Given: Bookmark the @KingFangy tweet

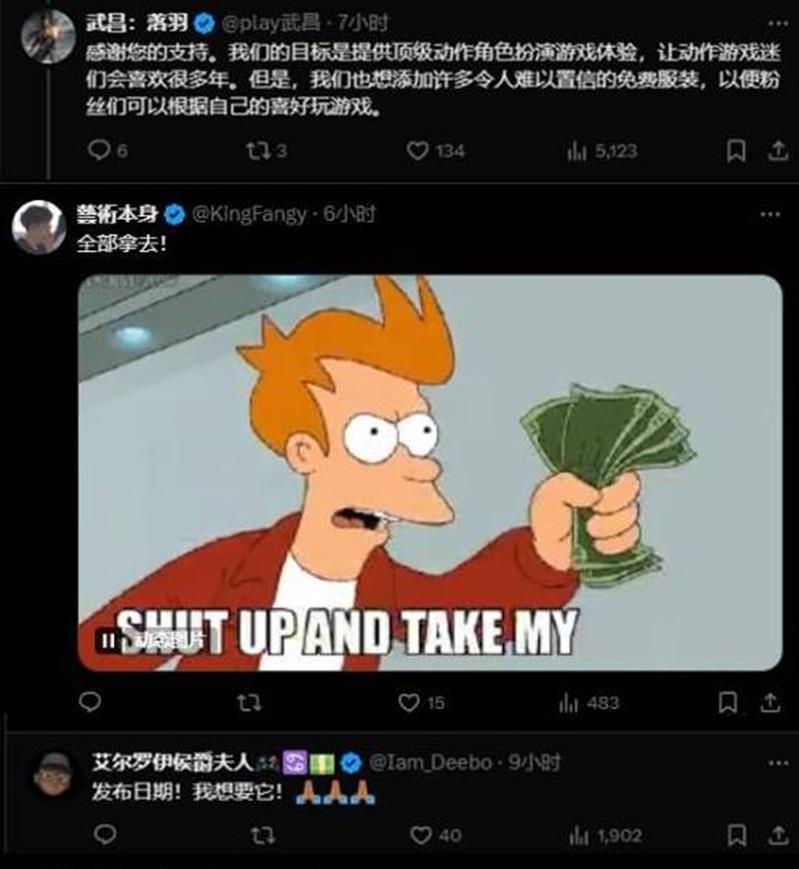Looking at the screenshot, I should tap(729, 703).
